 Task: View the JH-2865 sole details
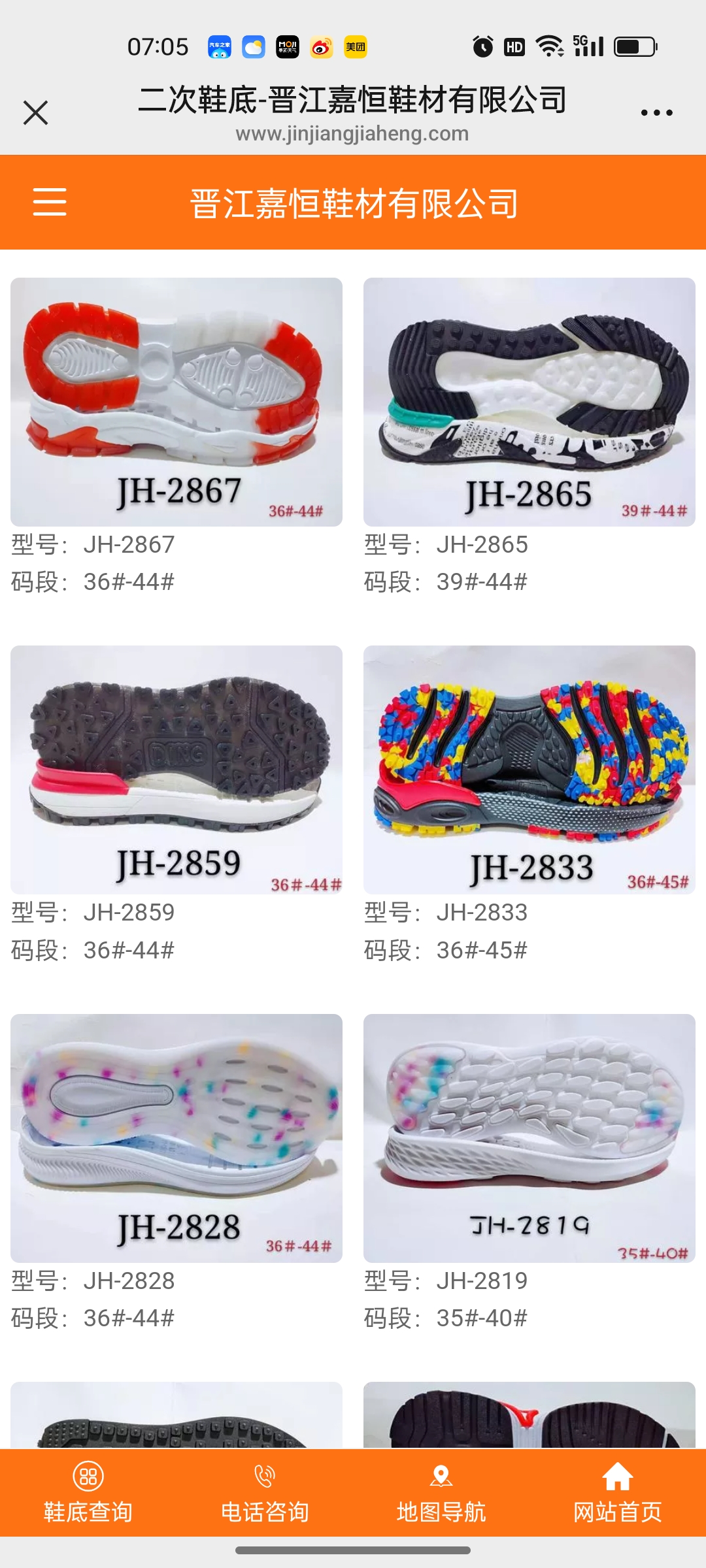(x=529, y=402)
